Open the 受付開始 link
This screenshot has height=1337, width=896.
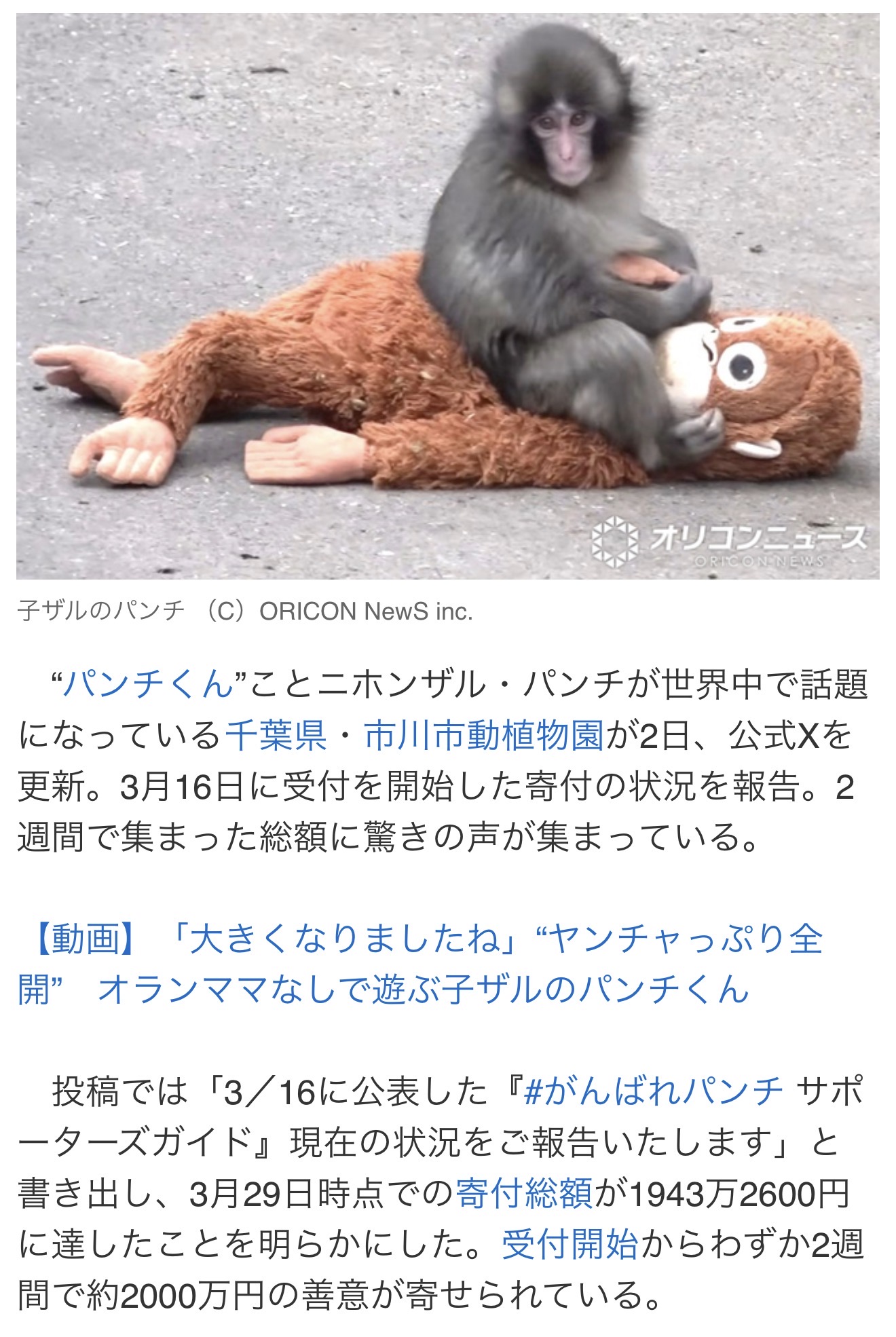point(570,1244)
